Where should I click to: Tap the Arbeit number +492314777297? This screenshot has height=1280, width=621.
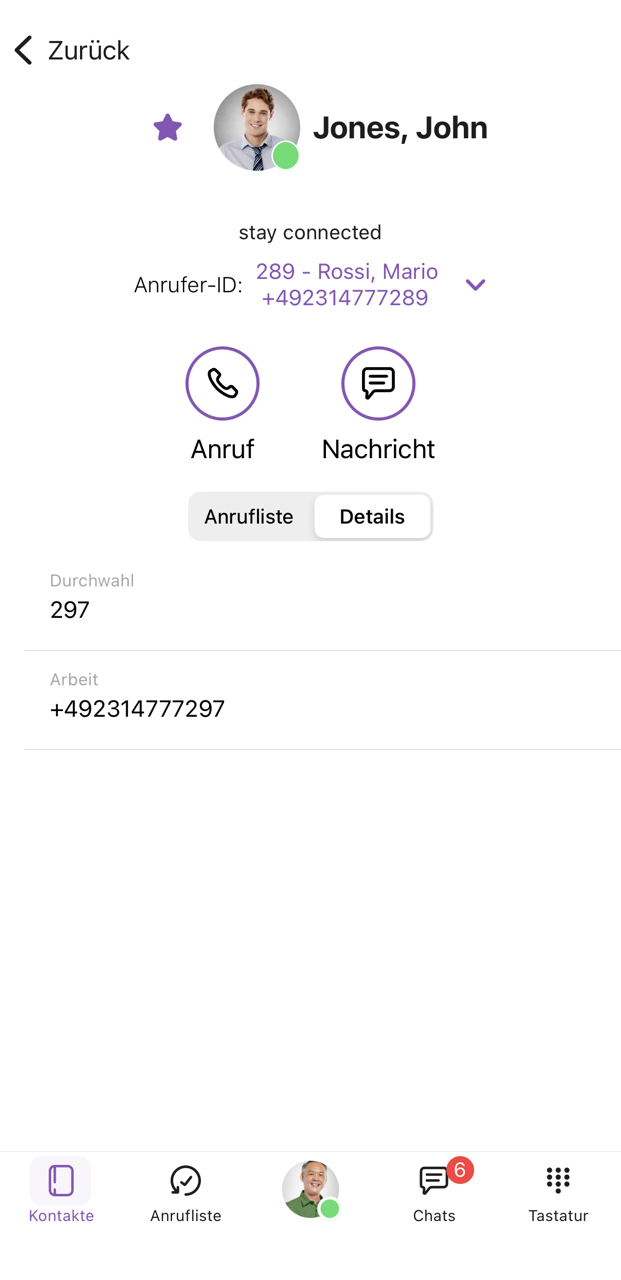click(x=137, y=709)
